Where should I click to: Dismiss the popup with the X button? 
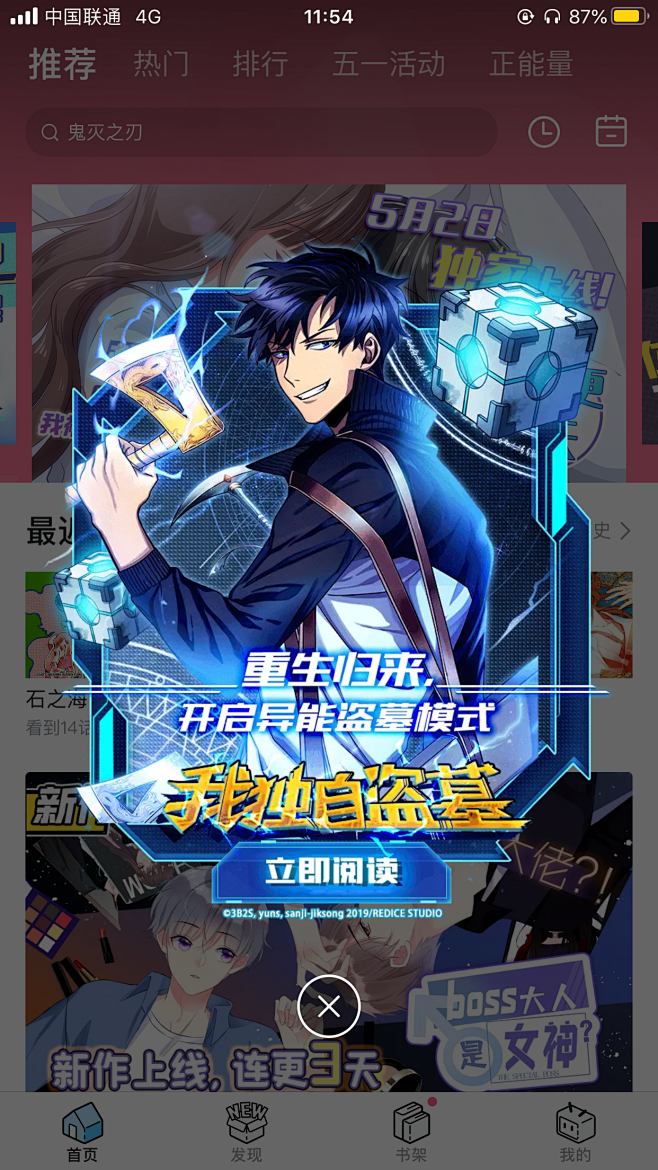(329, 1006)
